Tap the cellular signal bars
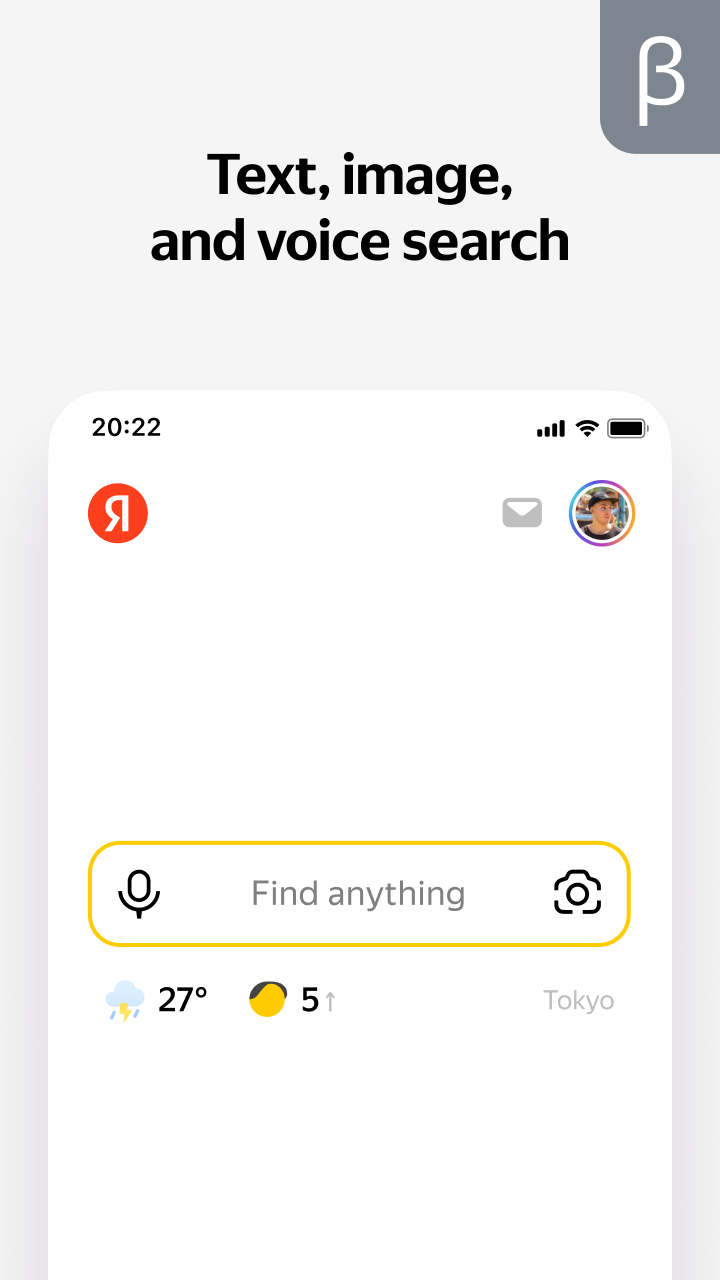 [x=549, y=428]
